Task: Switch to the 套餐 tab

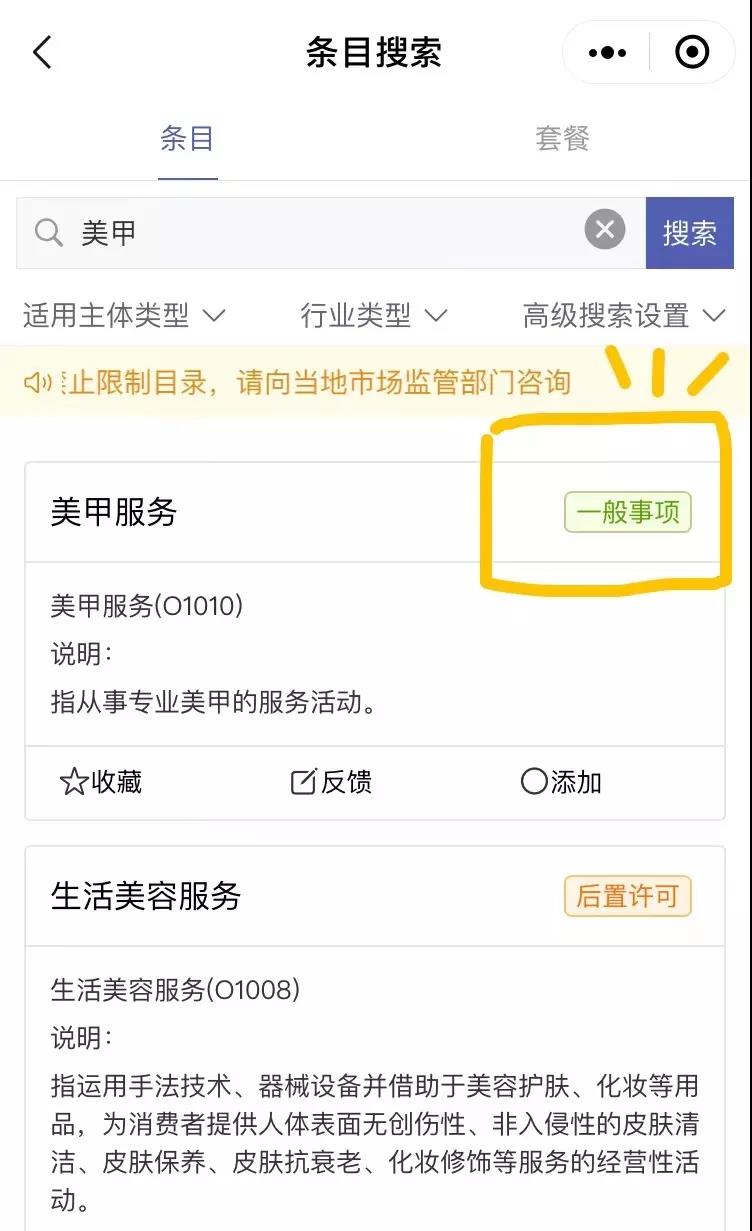Action: point(561,140)
